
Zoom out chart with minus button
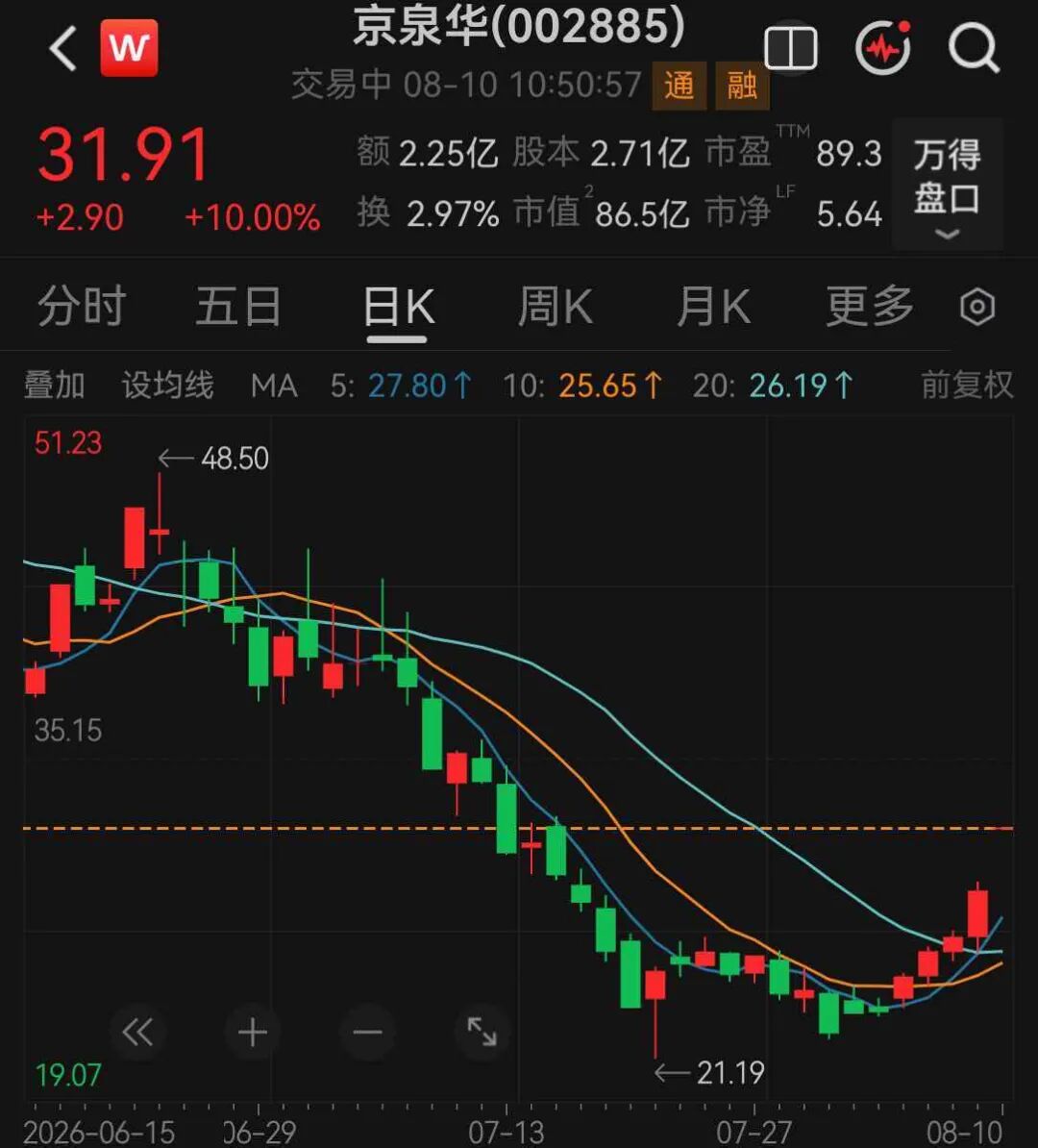click(x=367, y=1033)
